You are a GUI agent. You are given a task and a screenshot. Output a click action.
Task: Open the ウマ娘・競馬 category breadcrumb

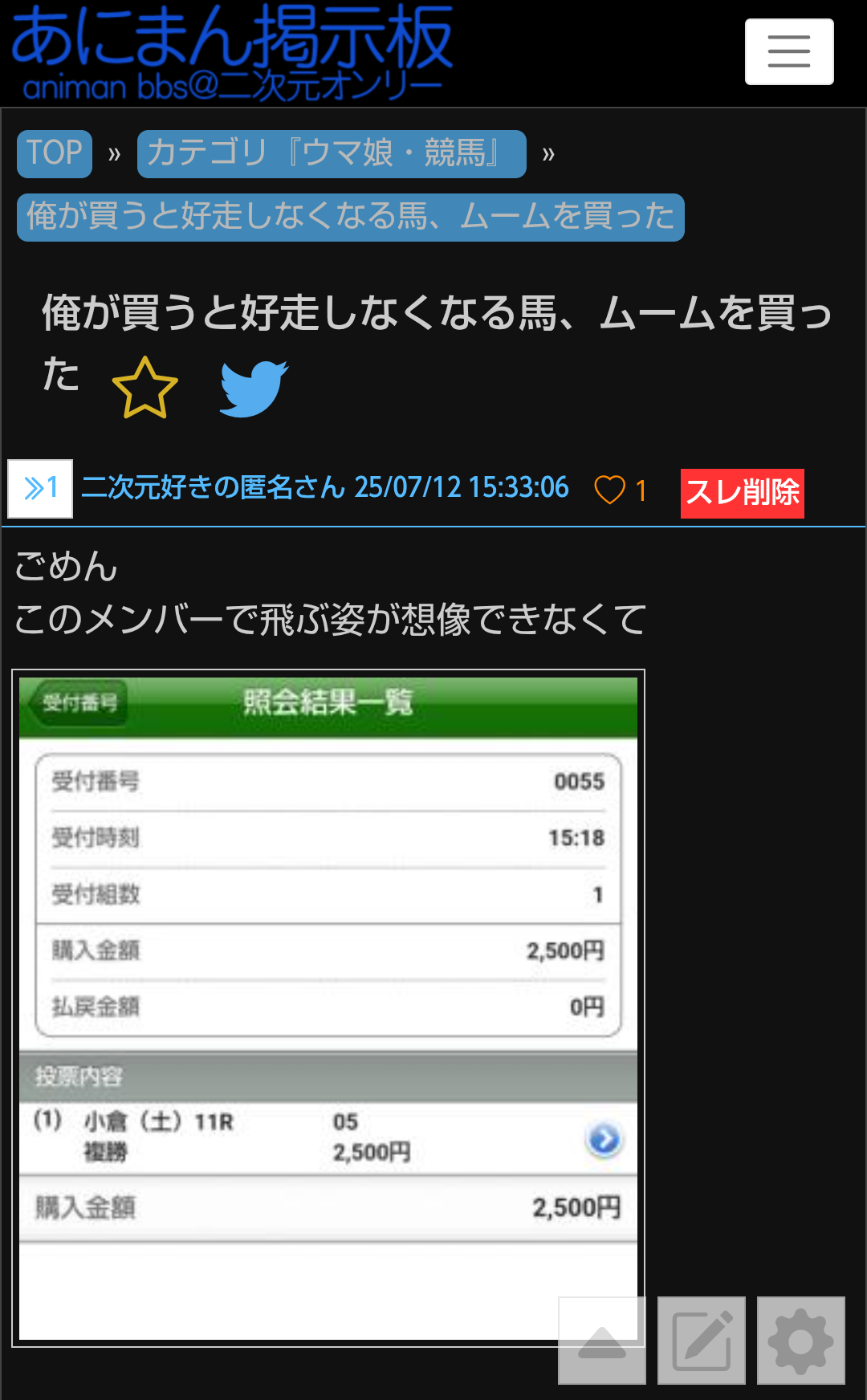pos(332,153)
